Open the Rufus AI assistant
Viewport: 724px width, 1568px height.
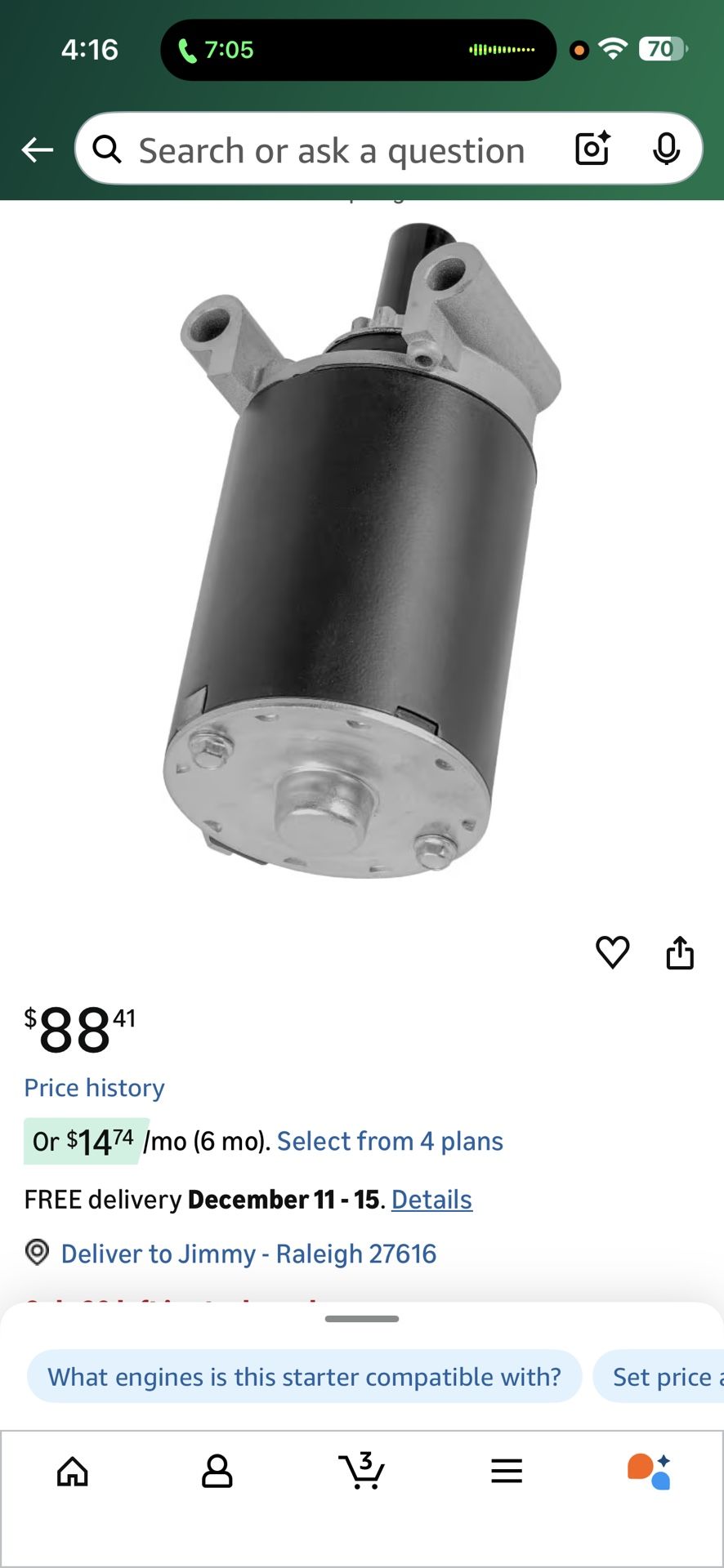coord(650,1472)
